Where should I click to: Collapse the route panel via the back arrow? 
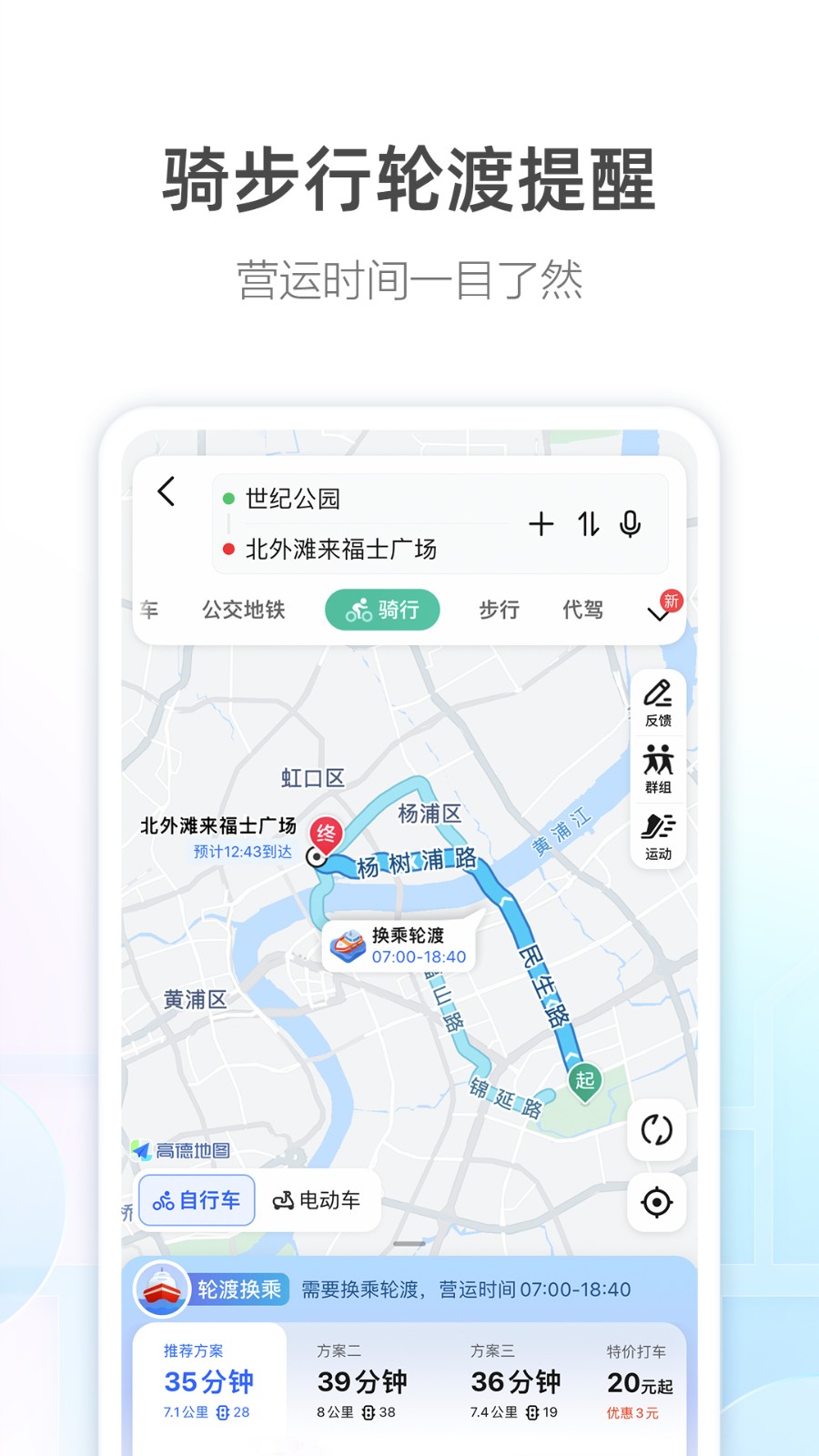click(167, 491)
